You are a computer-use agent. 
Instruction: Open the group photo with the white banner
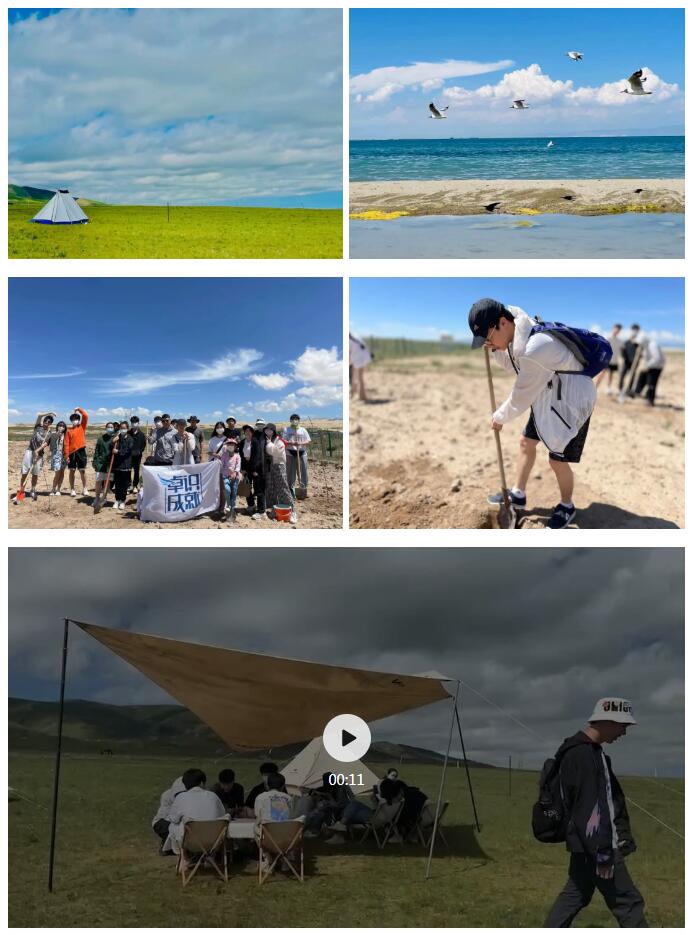tap(175, 403)
